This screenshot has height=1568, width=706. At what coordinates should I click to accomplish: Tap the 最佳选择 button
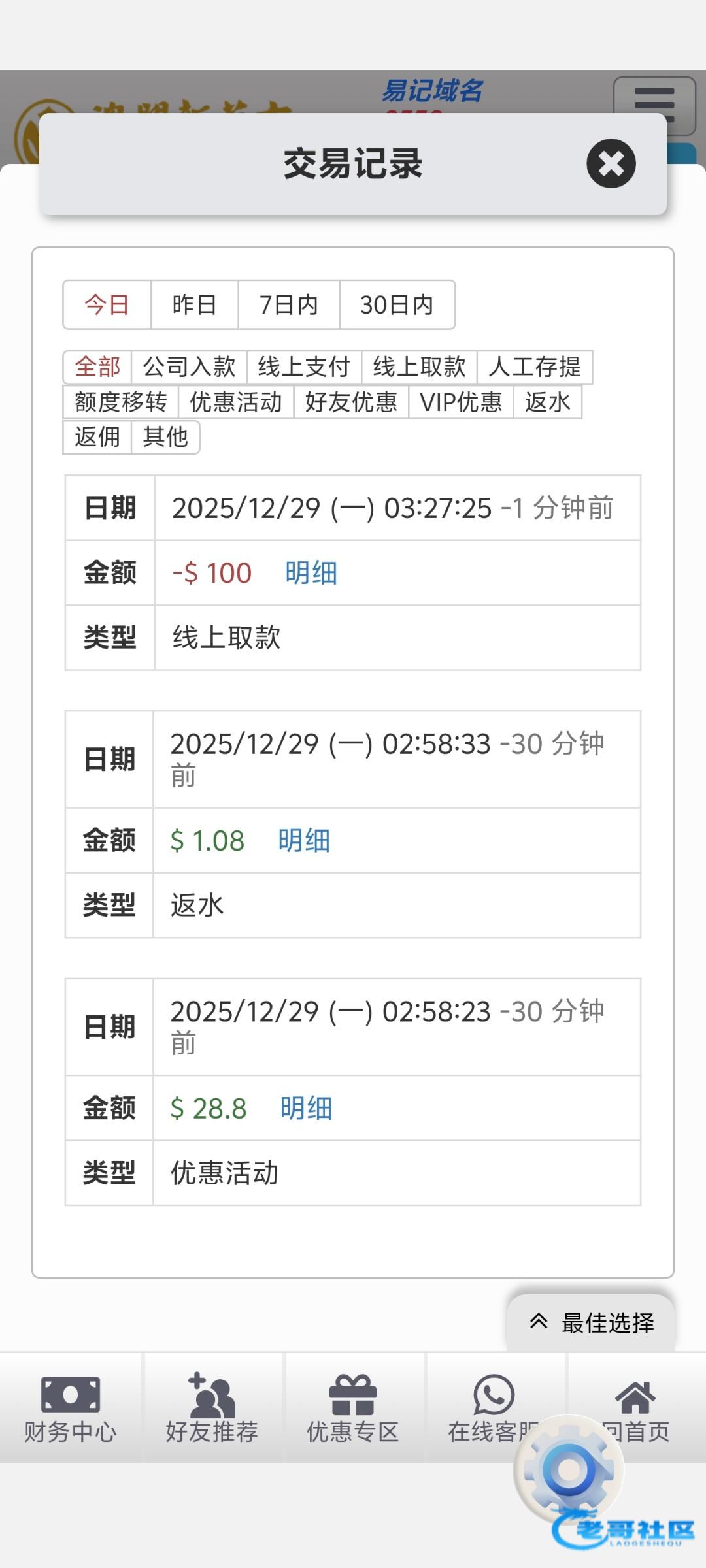[x=591, y=1323]
